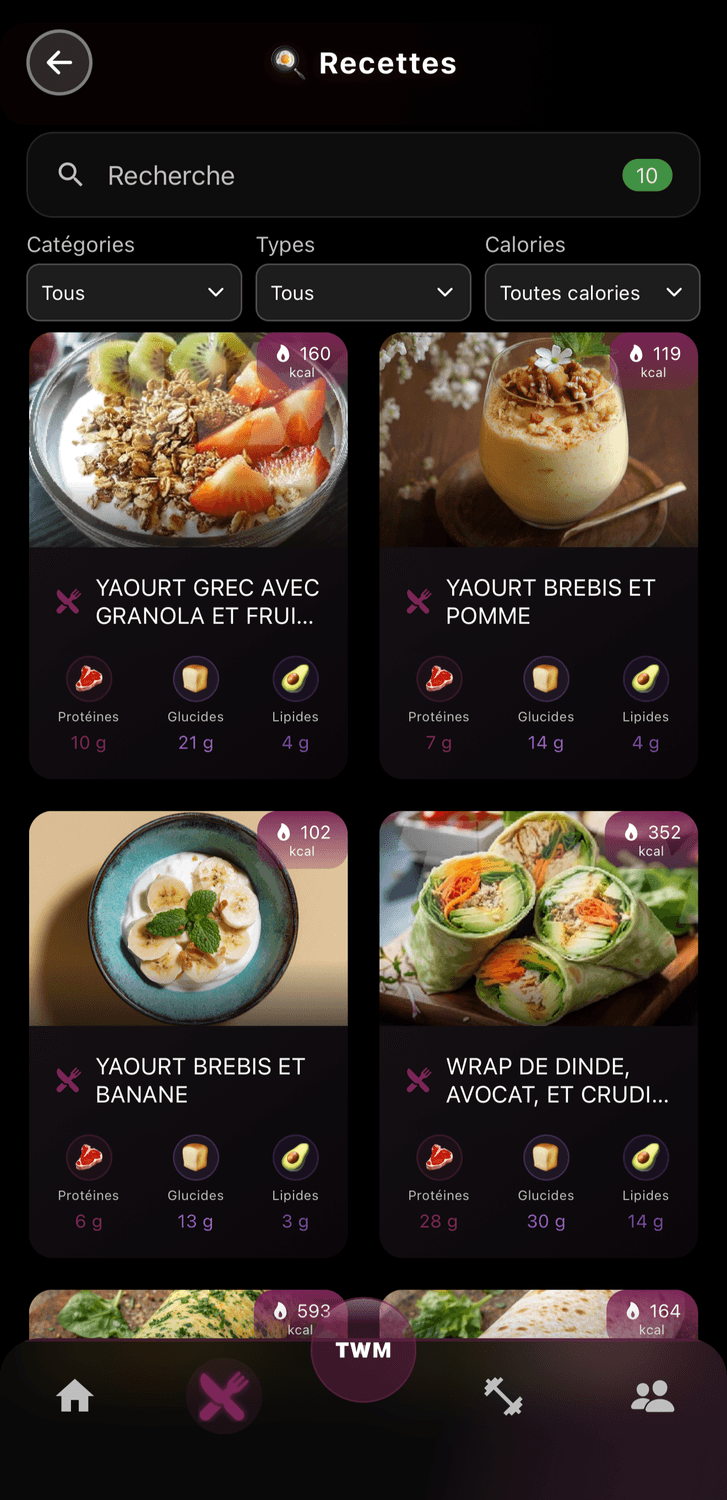The image size is (727, 1500).
Task: Go back using the arrow button
Action: 60,63
